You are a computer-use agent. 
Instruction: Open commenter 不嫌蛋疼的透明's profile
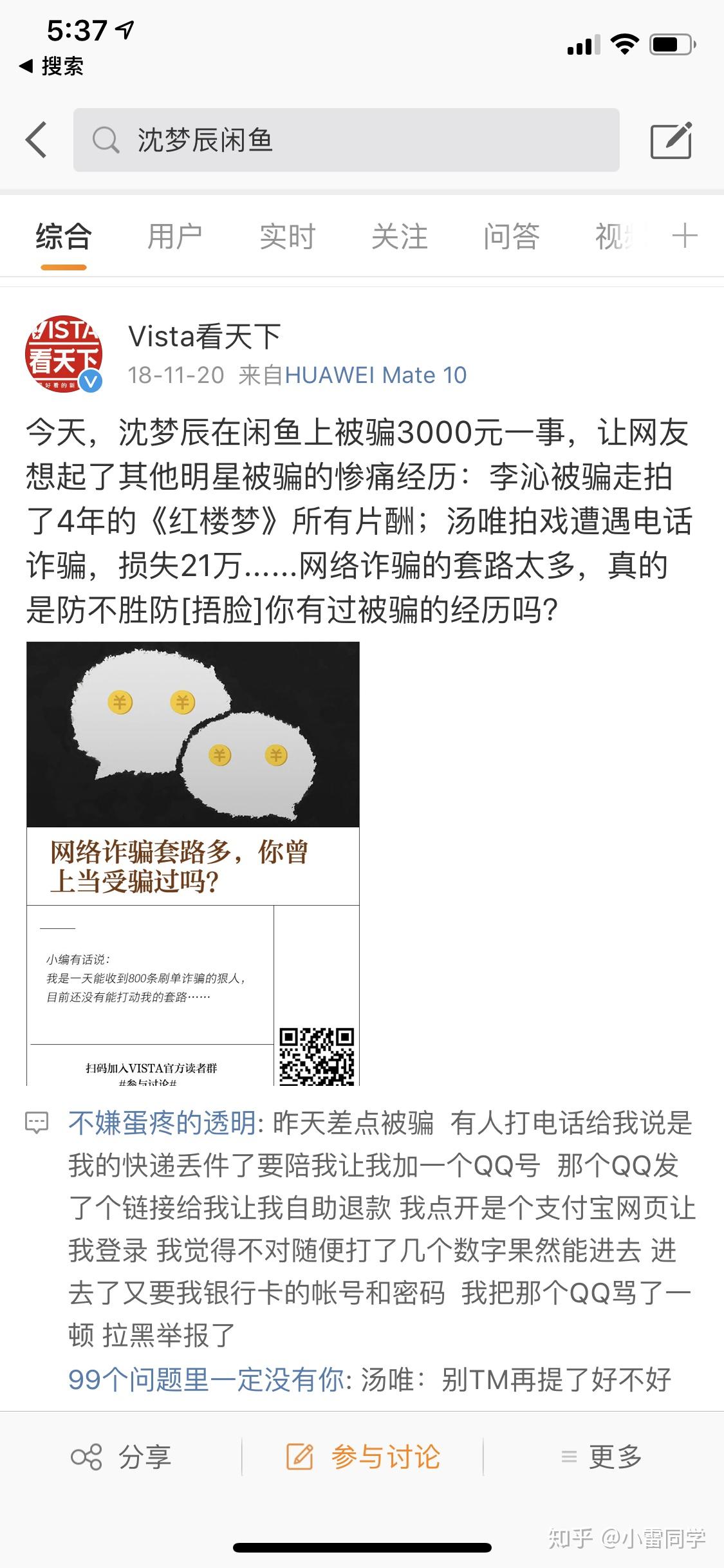coord(162,1123)
